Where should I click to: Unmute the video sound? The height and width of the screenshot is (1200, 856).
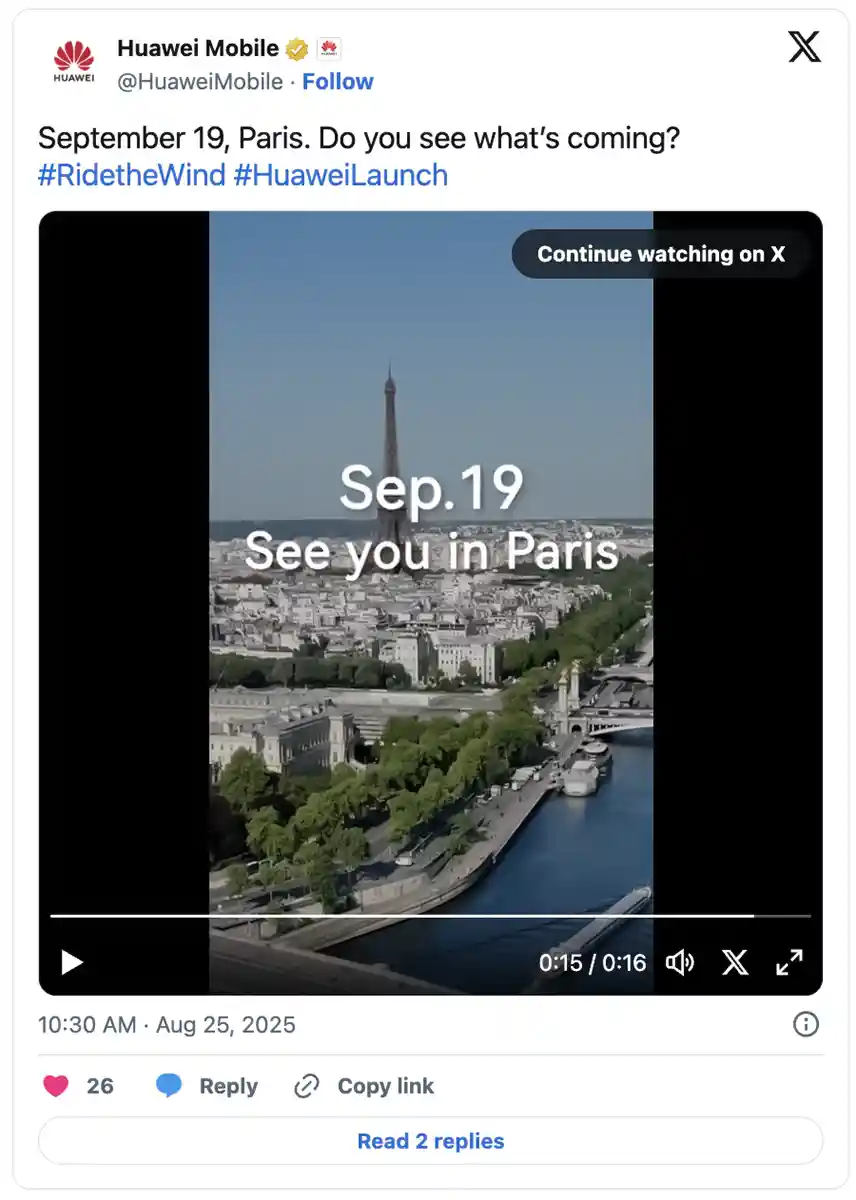tap(680, 962)
